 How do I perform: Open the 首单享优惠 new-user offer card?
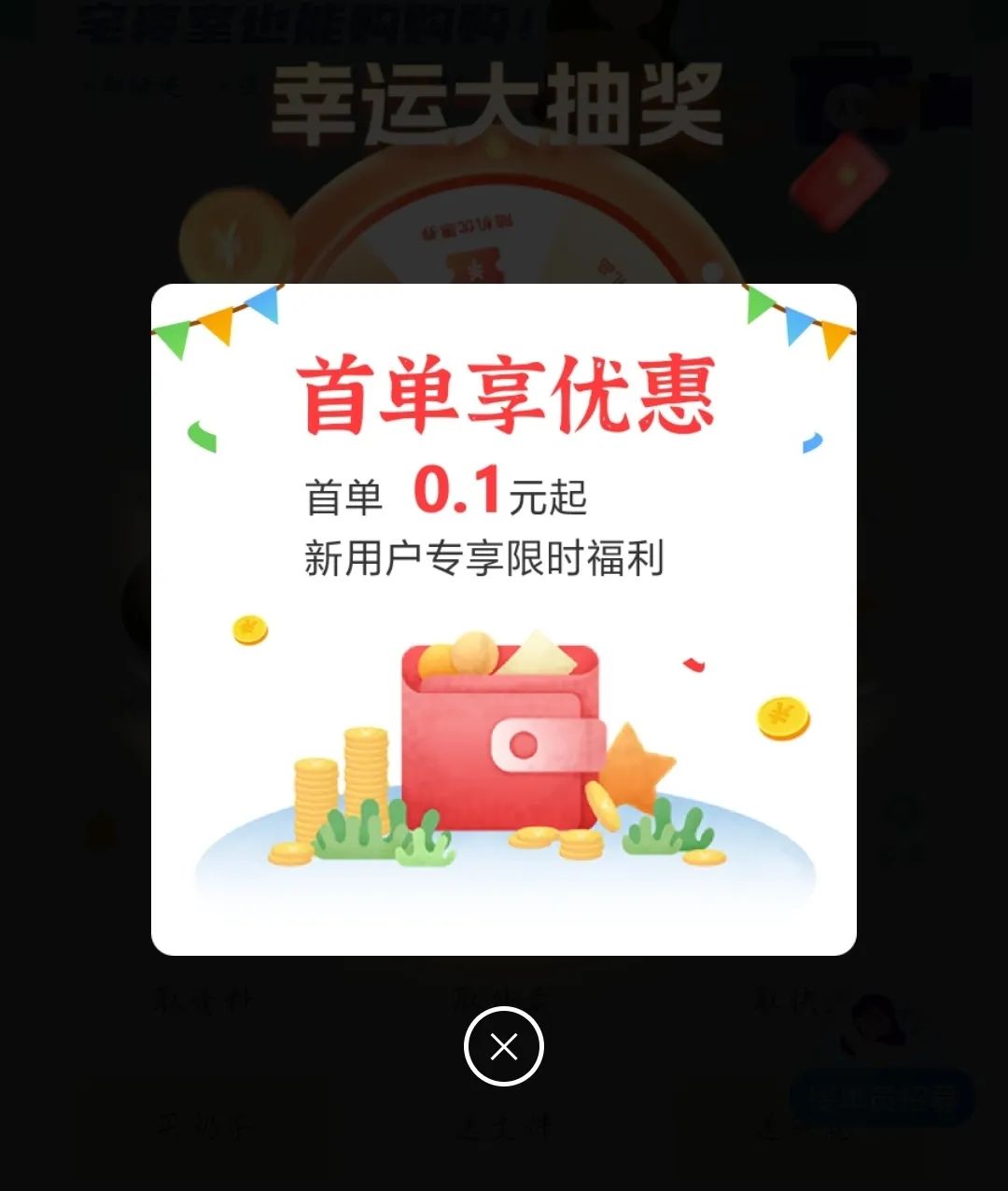point(504,619)
